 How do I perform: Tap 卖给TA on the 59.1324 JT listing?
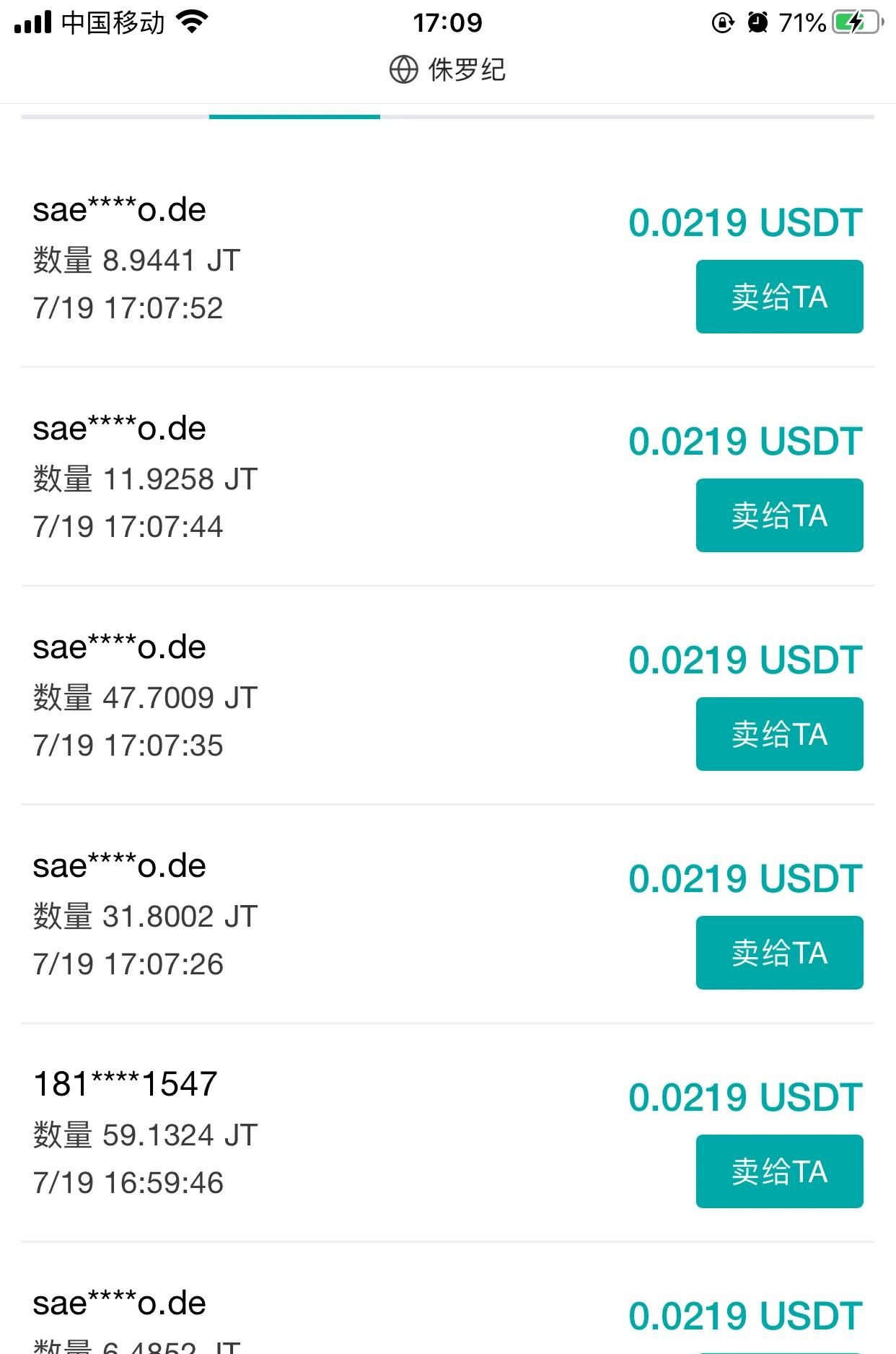(x=779, y=1171)
